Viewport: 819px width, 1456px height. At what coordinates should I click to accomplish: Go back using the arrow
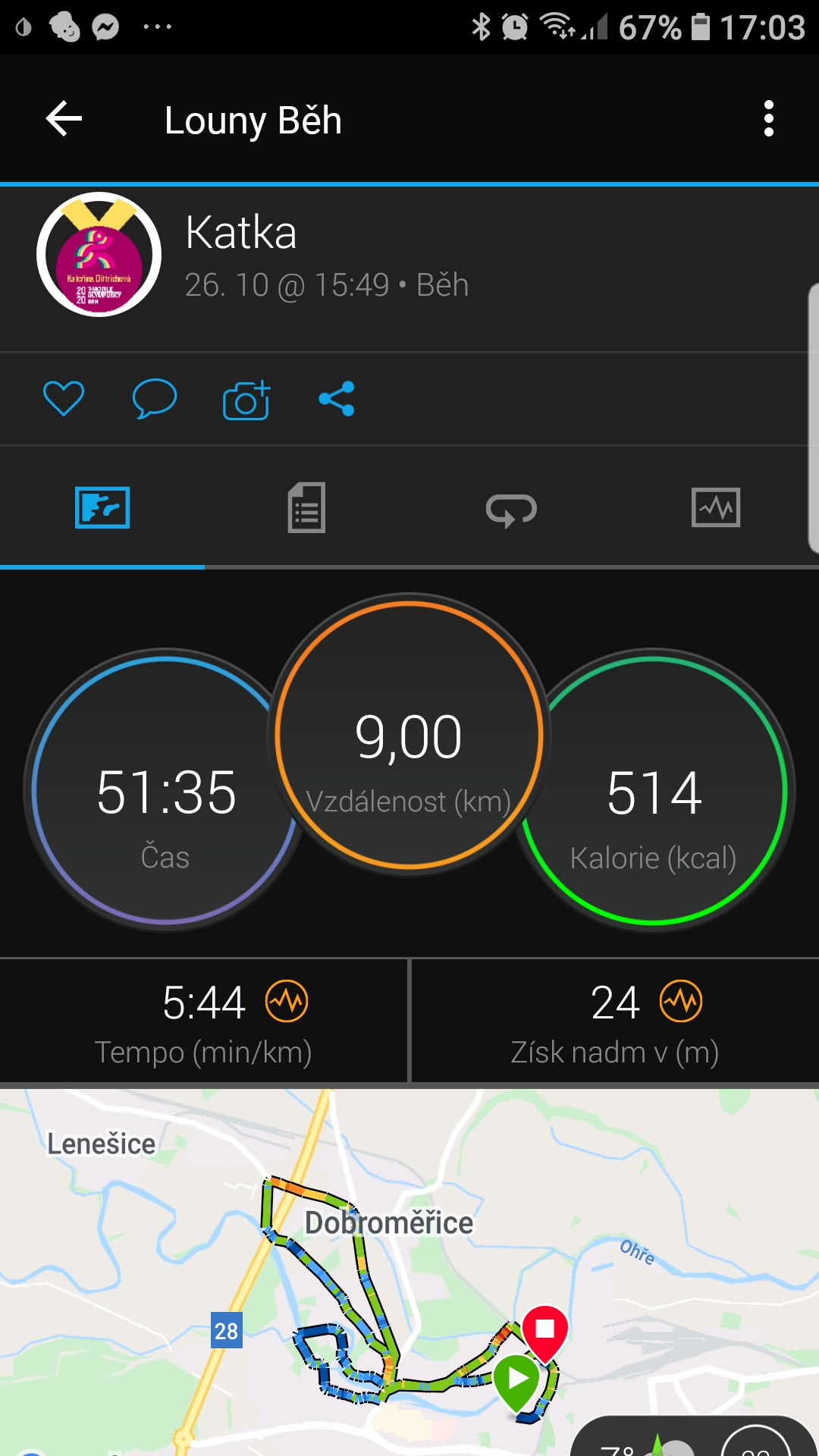pyautogui.click(x=64, y=119)
